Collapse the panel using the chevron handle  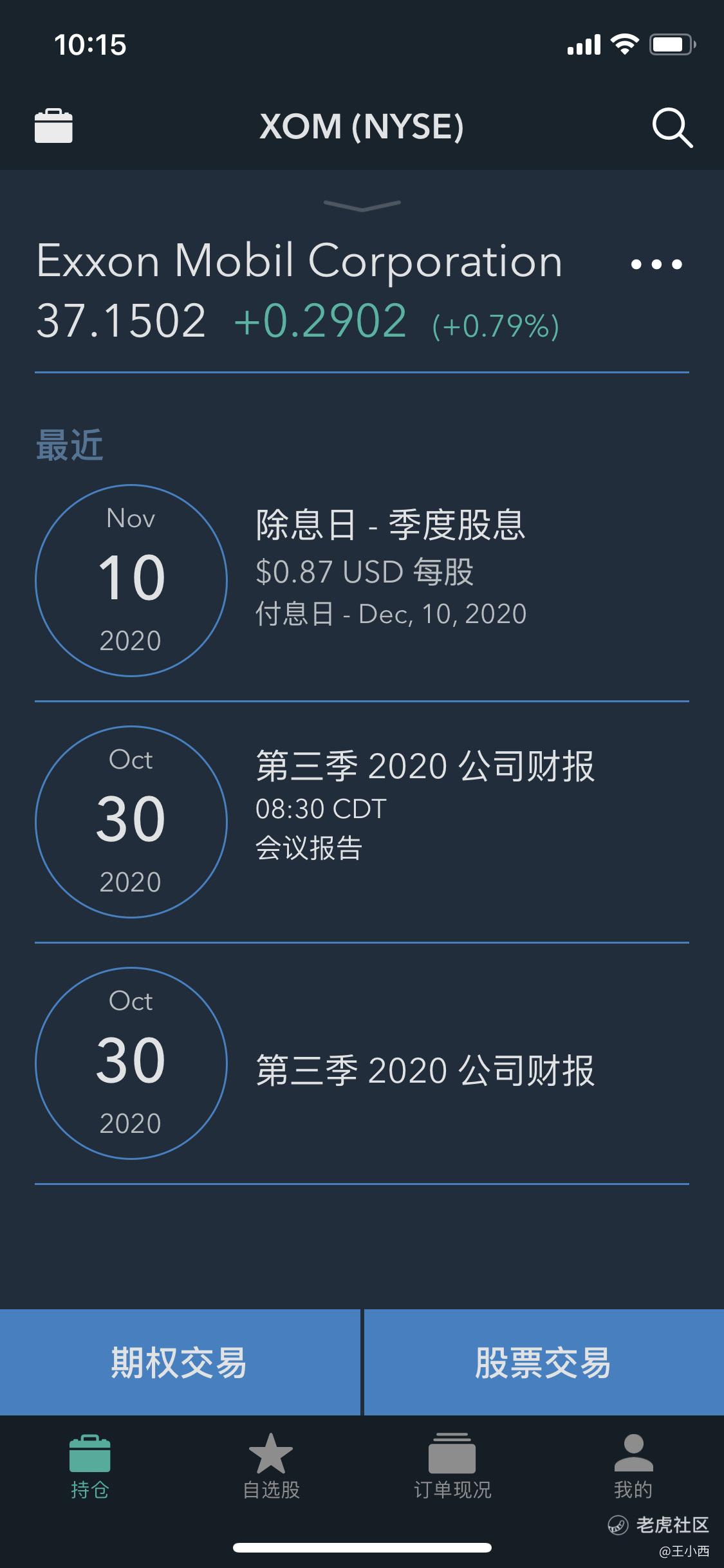[x=362, y=205]
